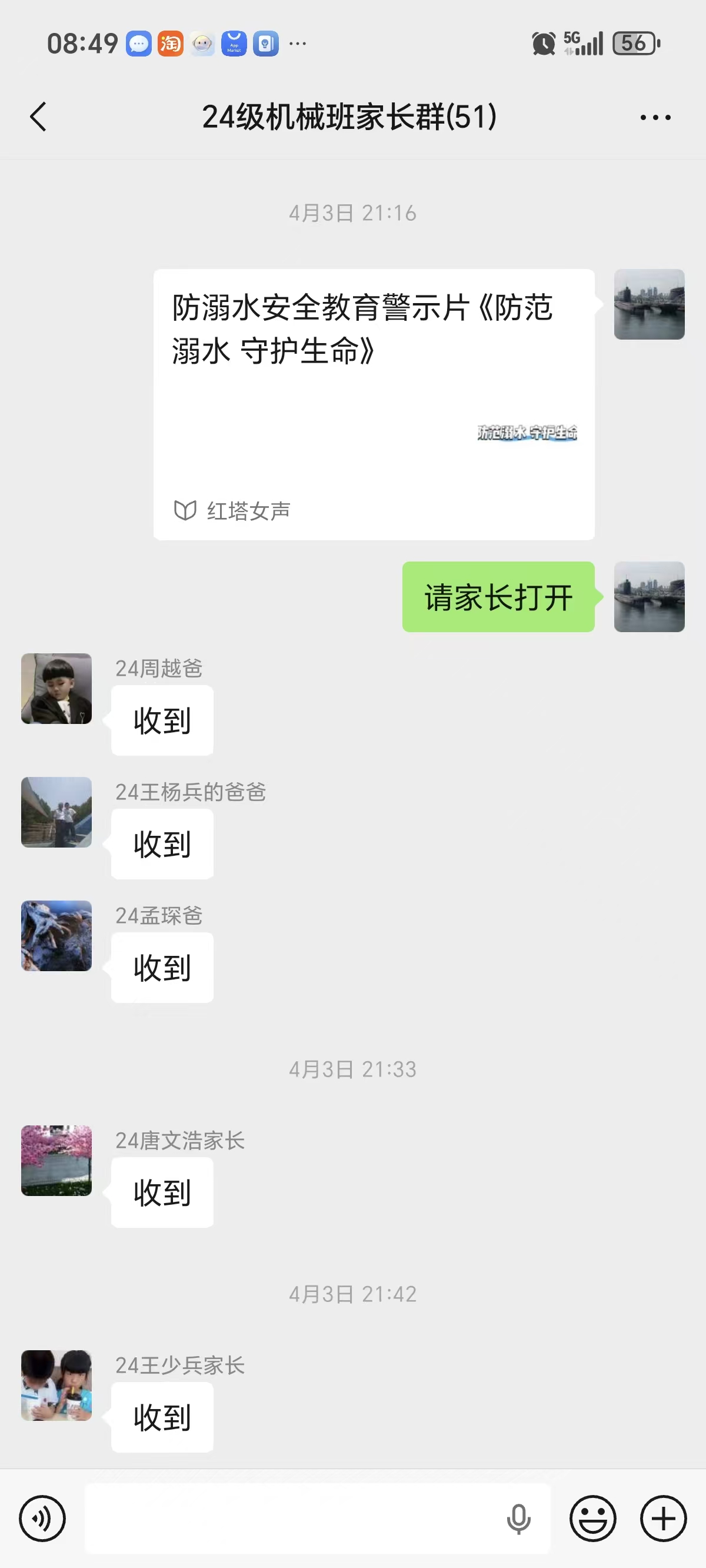Viewport: 706px width, 1568px height.
Task: Open the shared 防溺水安全教育警示片 article card
Action: [x=373, y=404]
